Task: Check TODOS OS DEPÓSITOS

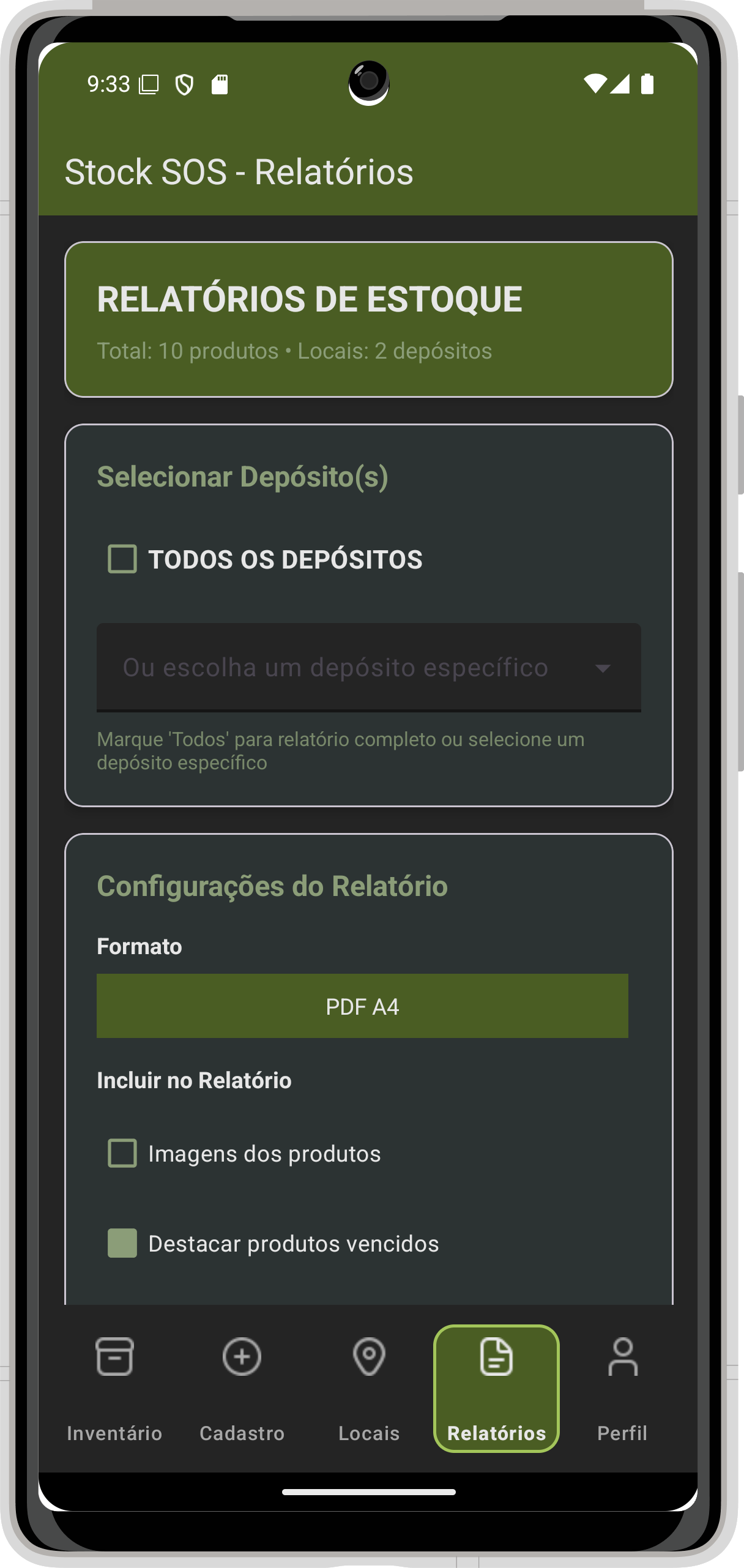Action: pos(122,559)
